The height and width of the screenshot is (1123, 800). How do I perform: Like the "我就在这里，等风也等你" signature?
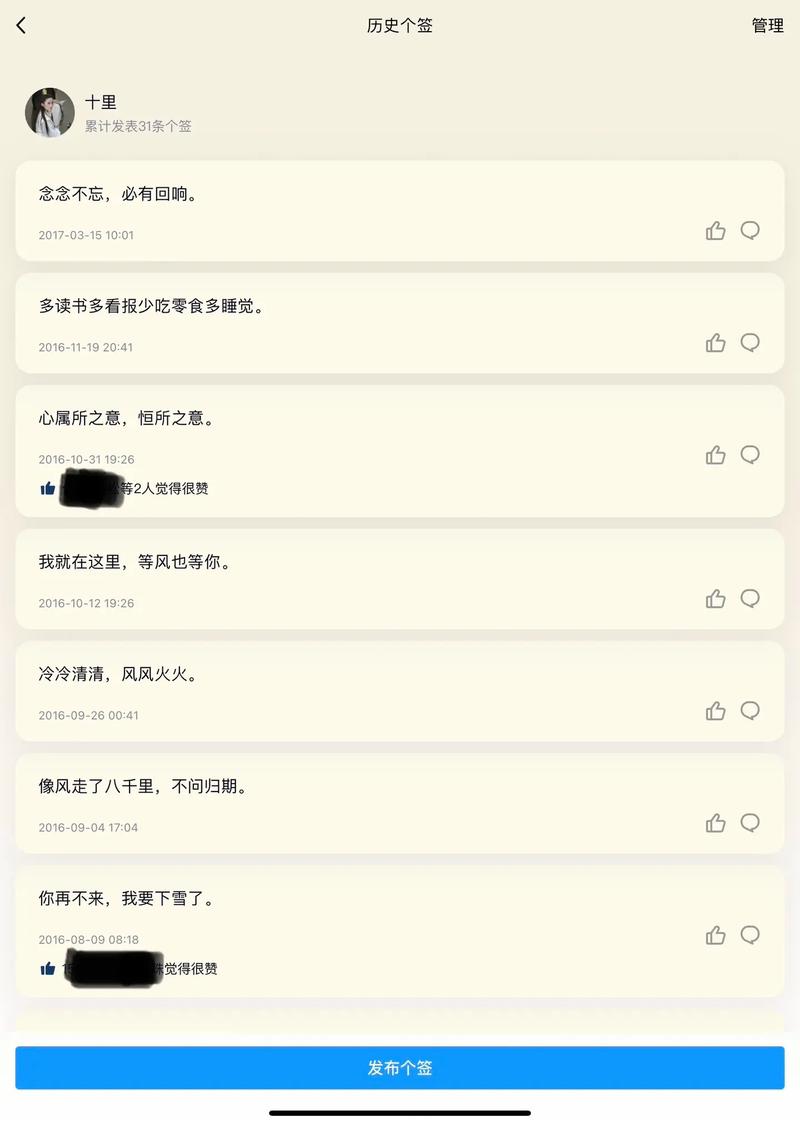[x=715, y=599]
